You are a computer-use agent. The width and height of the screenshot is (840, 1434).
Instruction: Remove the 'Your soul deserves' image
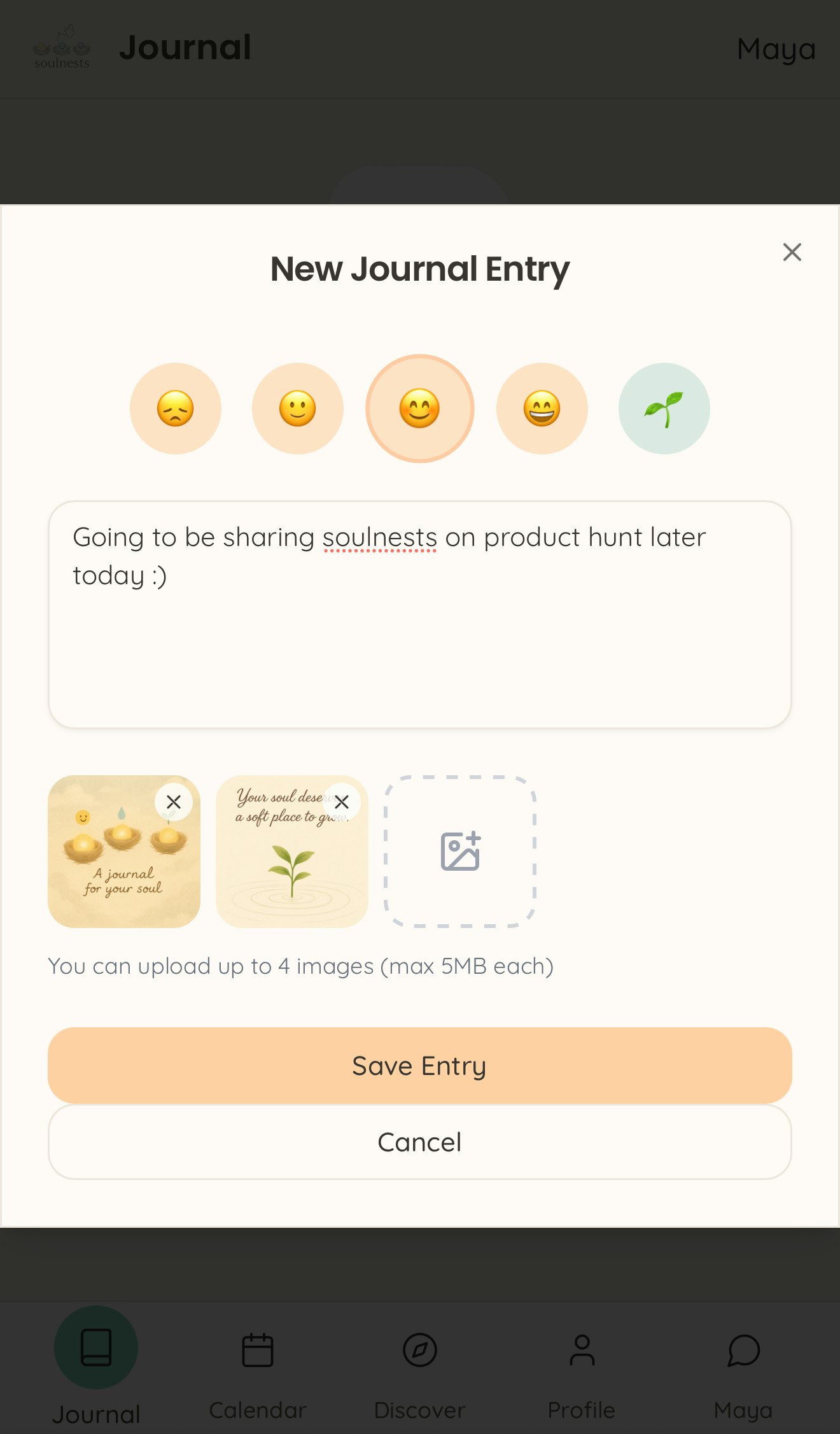tap(342, 802)
